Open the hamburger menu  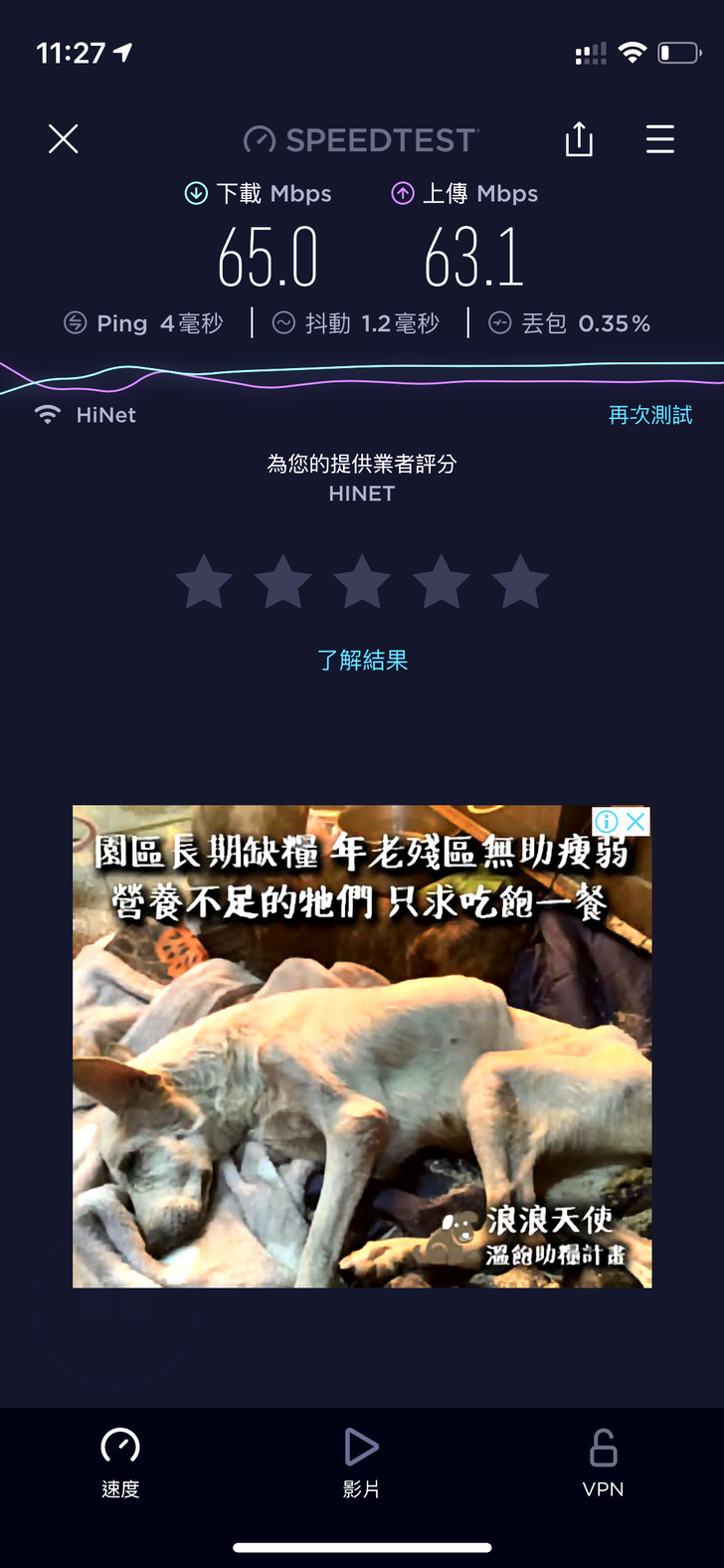(660, 139)
